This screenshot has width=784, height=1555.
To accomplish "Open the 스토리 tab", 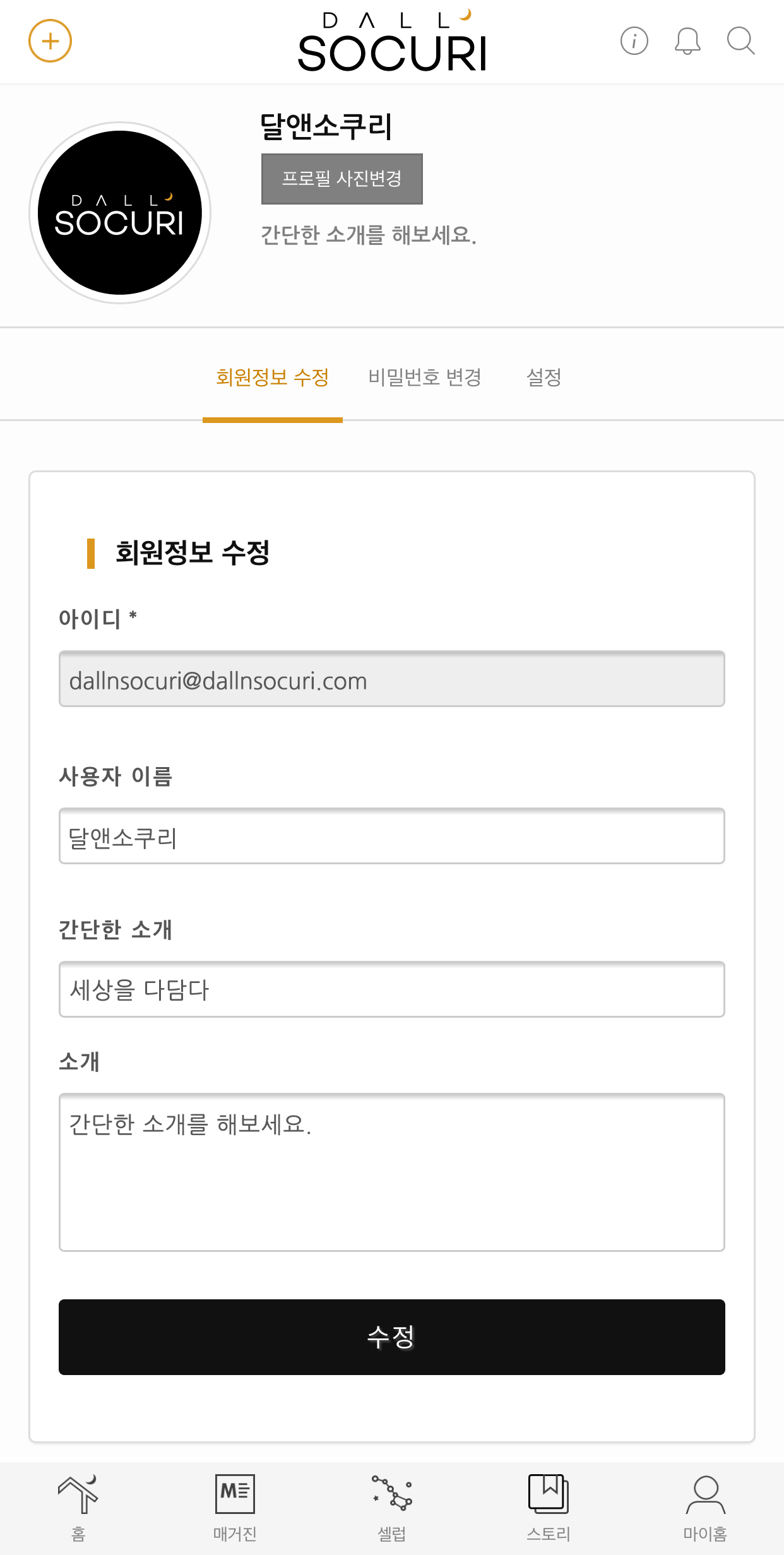I will click(x=549, y=1508).
